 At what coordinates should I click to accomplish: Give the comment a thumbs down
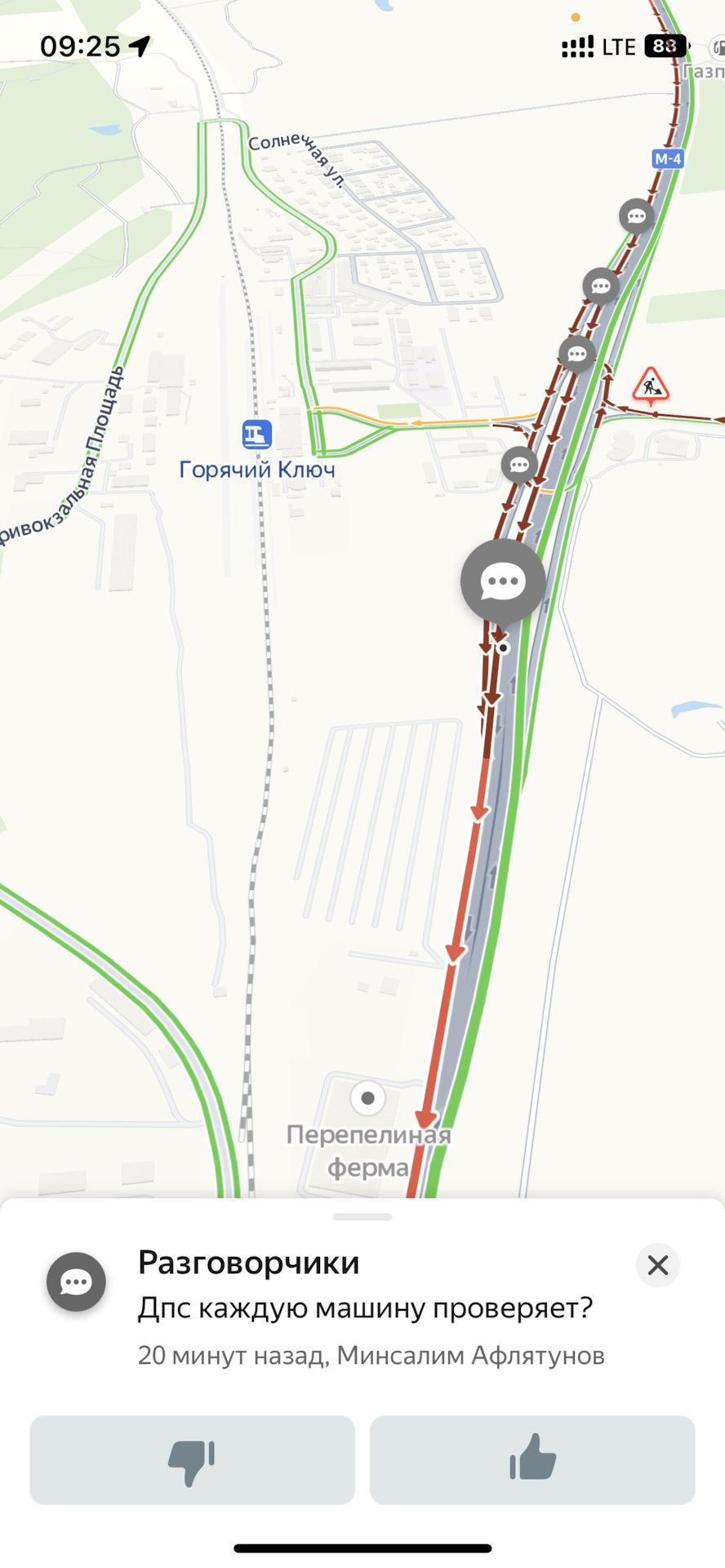[x=192, y=1460]
